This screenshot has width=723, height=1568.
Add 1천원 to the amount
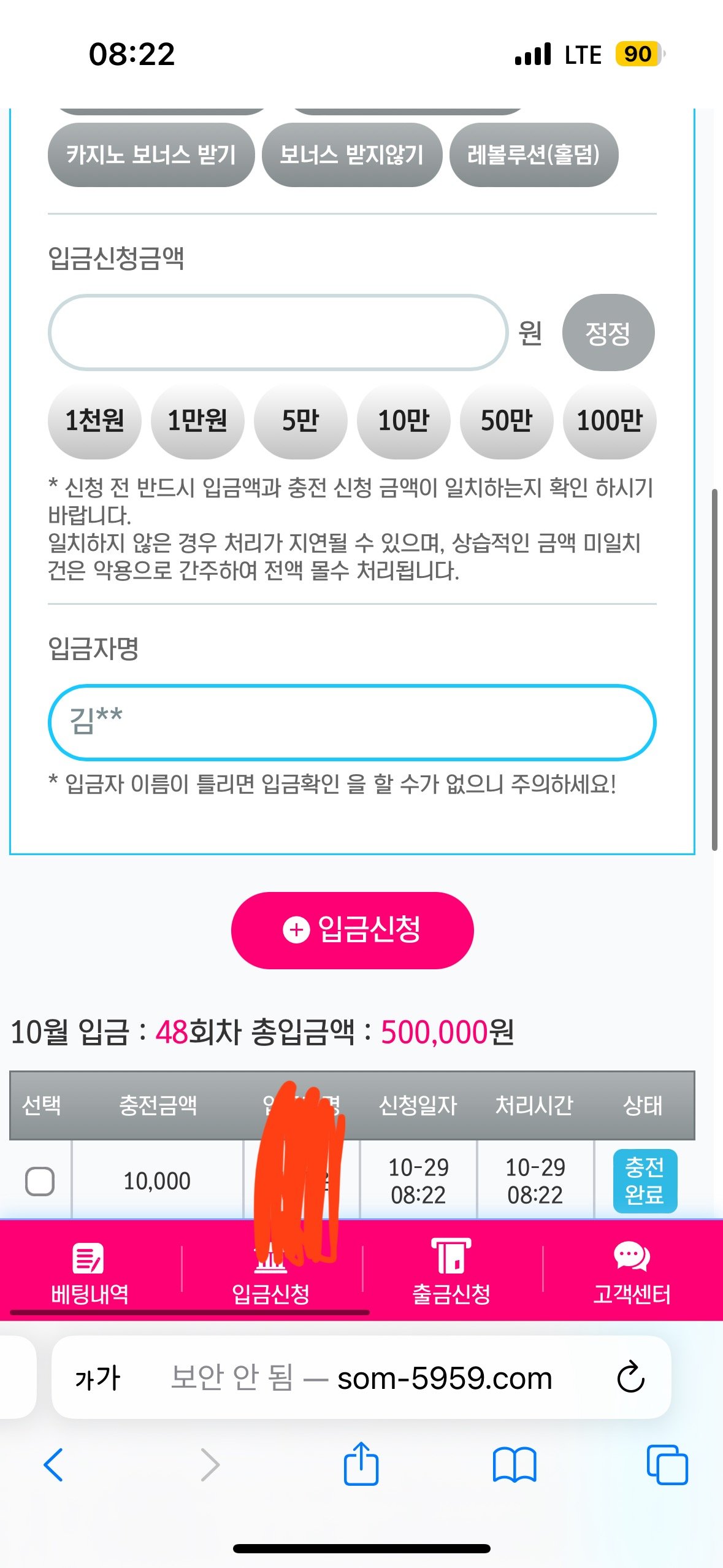point(94,421)
